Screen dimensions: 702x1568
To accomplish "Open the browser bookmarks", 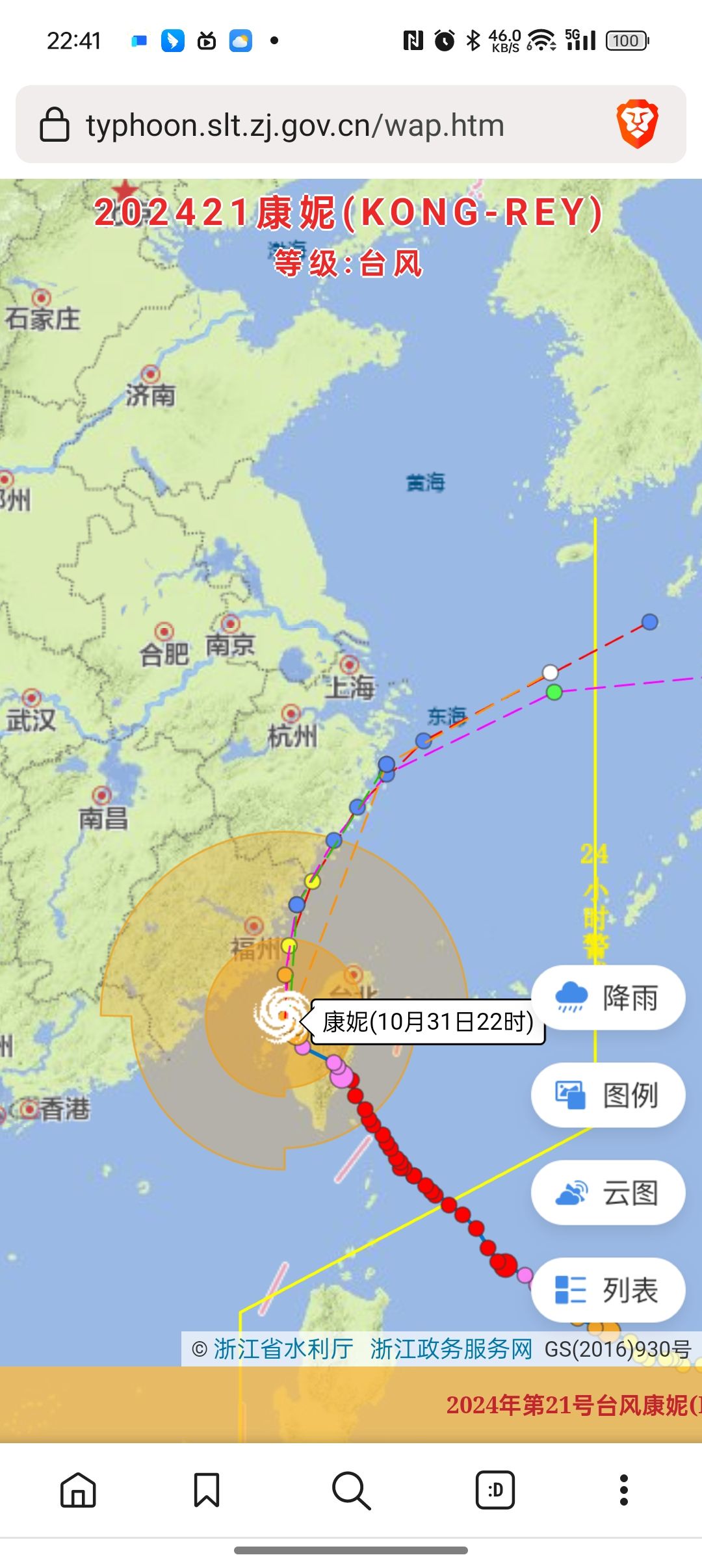I will coord(207,1490).
